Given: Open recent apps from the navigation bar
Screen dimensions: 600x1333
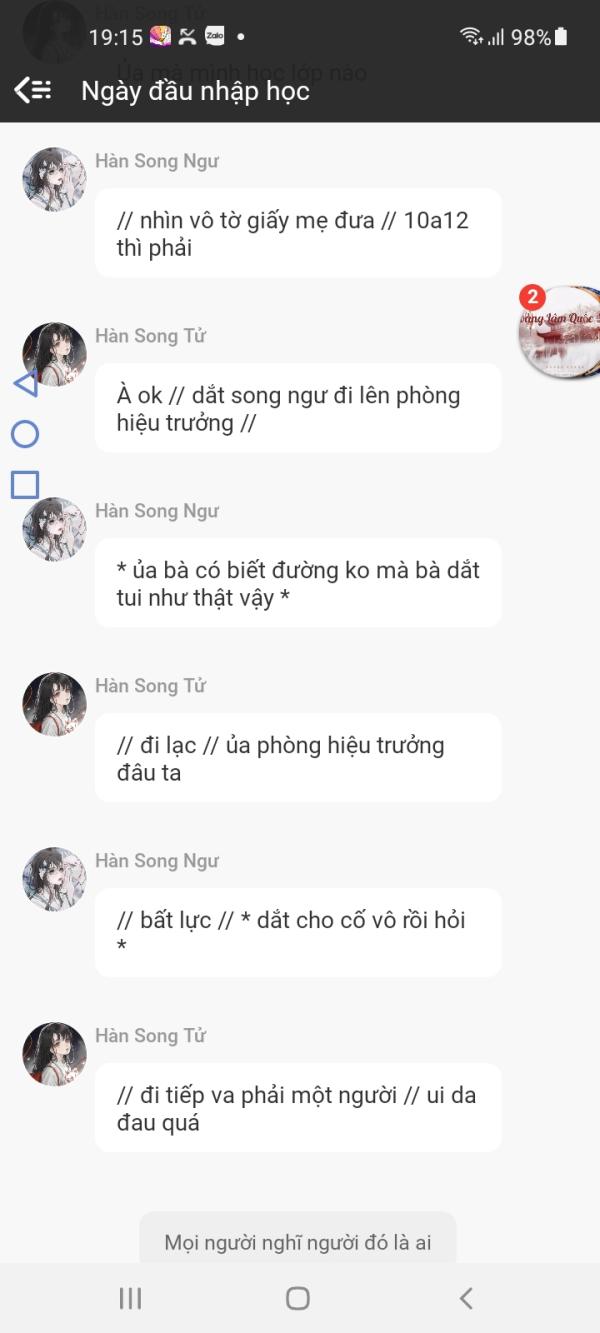Looking at the screenshot, I should point(130,1298).
